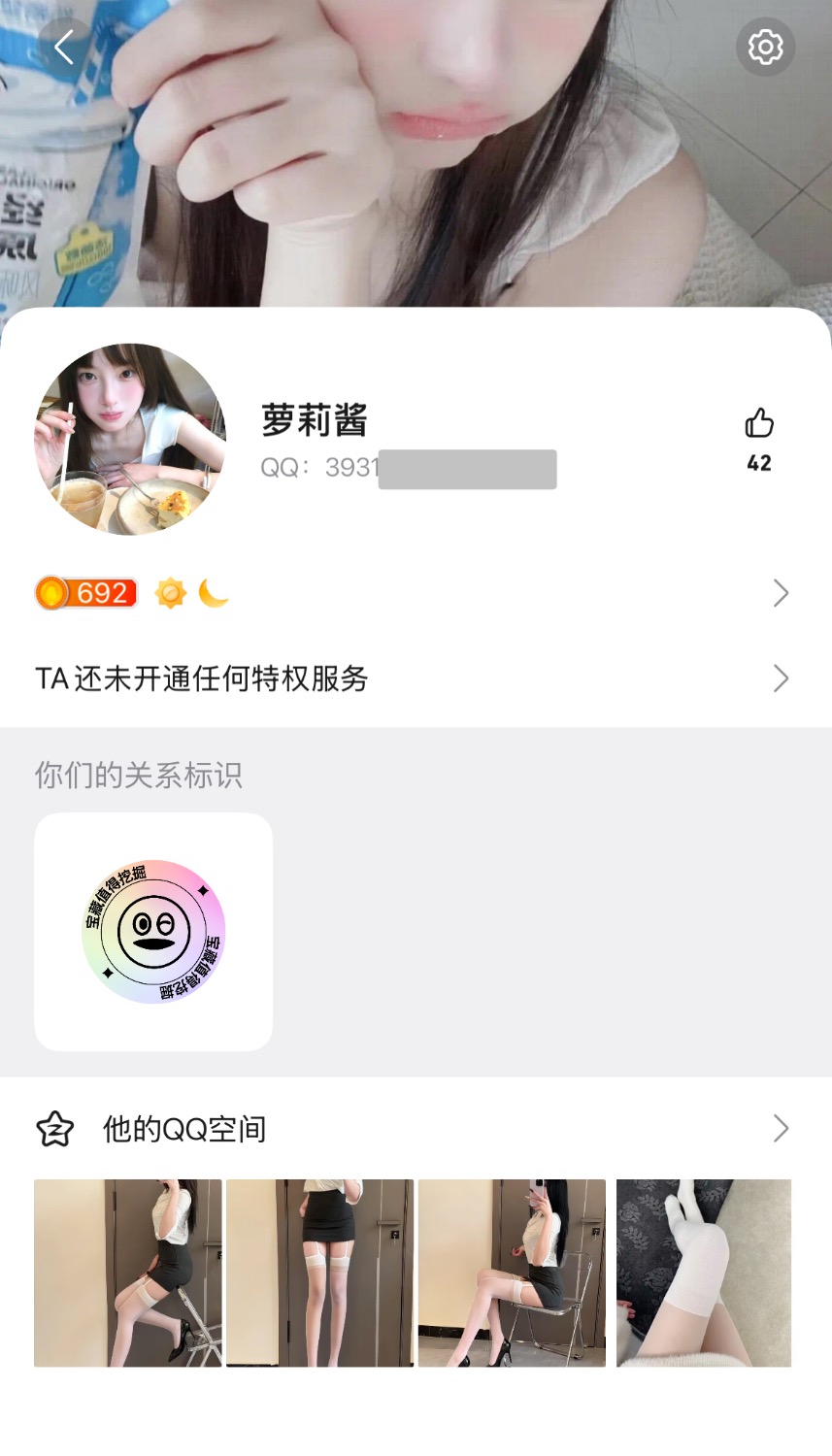The width and height of the screenshot is (832, 1456).
Task: Open the QQ空间 photo with the white sock
Action: coord(703,1273)
